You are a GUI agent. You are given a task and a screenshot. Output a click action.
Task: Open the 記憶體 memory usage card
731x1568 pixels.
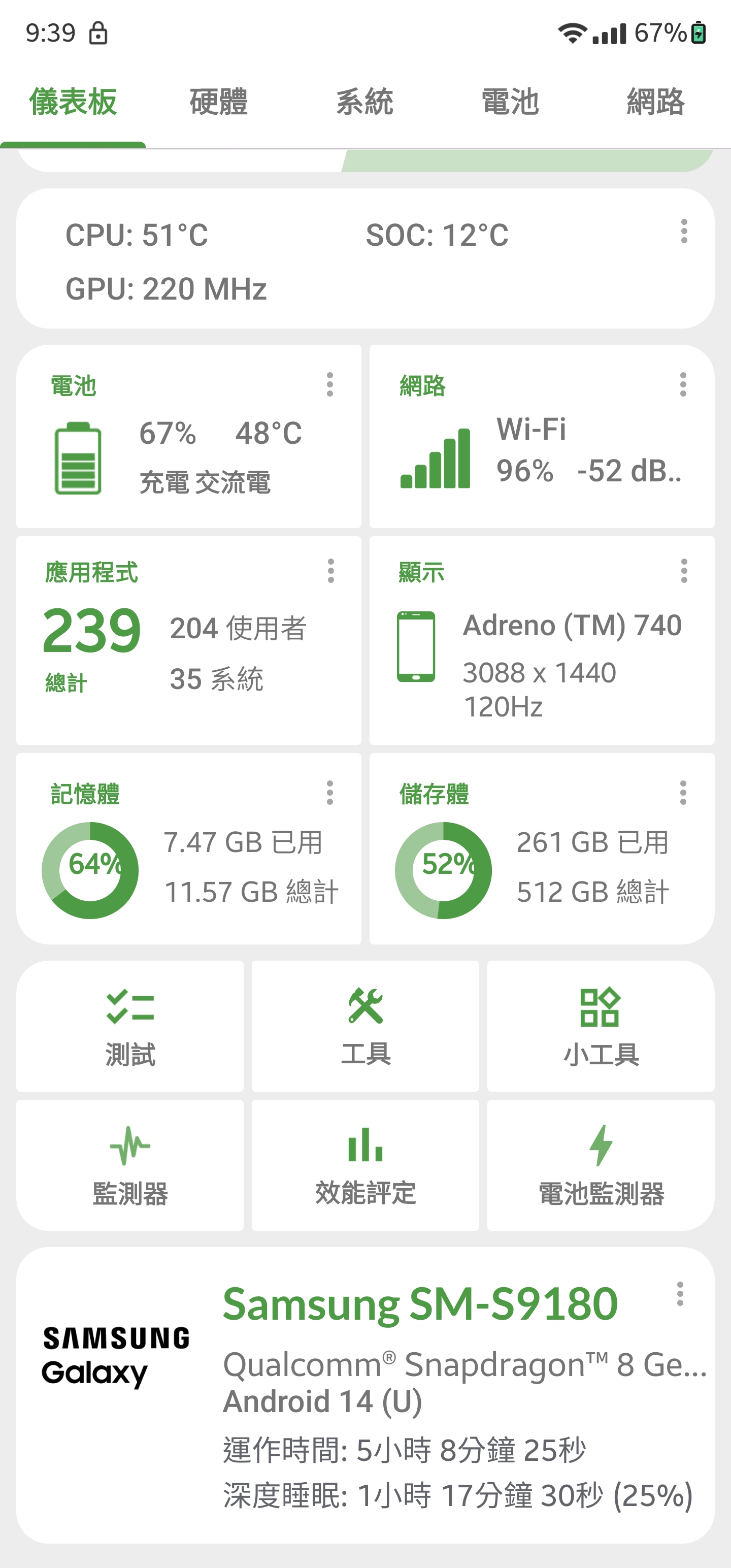189,848
